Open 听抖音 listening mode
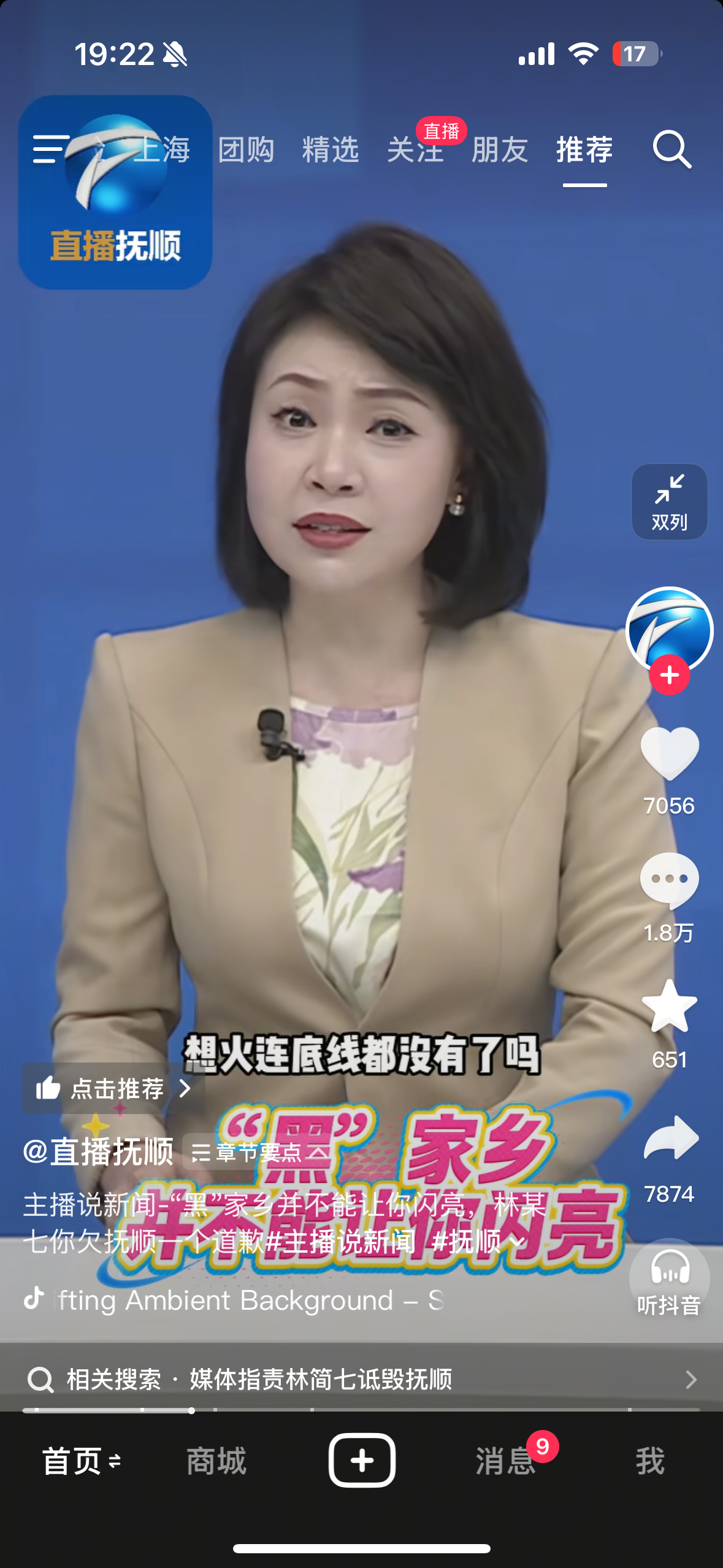Viewport: 723px width, 1568px height. [669, 1280]
